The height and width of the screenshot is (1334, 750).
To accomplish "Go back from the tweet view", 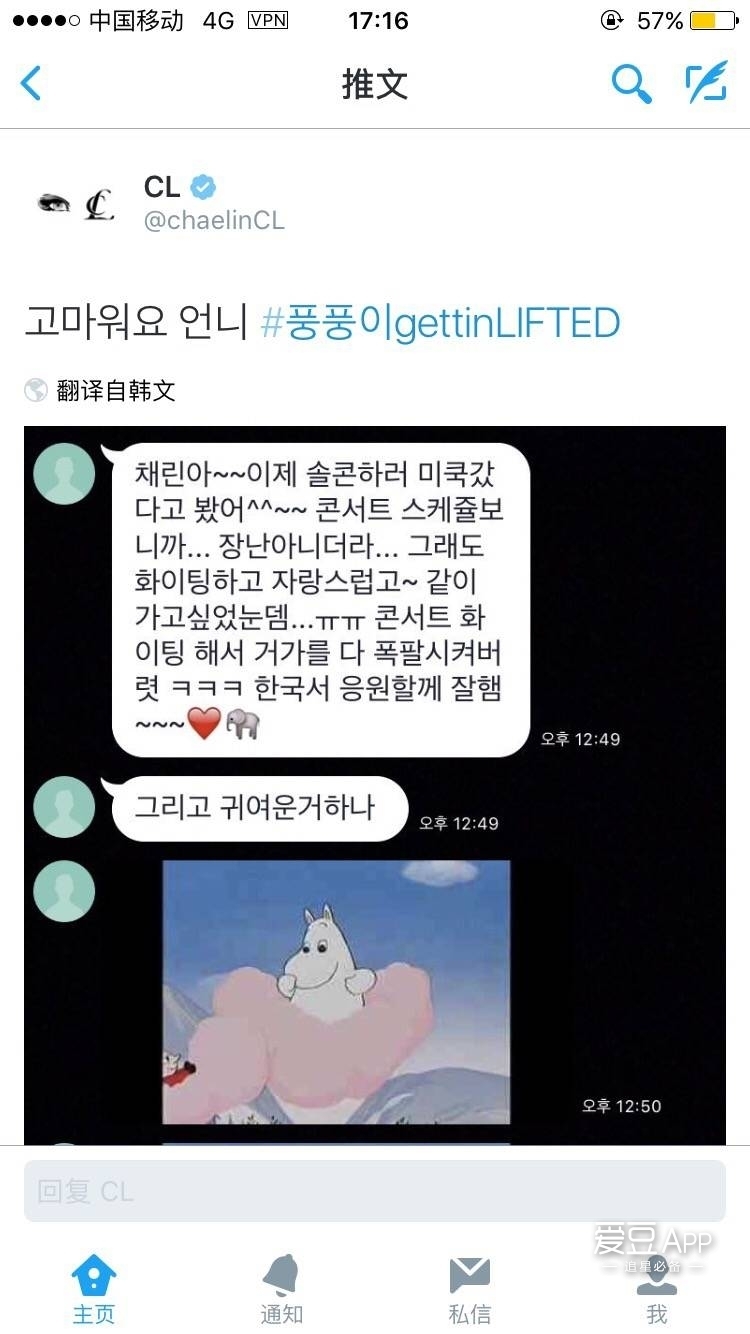I will (32, 84).
